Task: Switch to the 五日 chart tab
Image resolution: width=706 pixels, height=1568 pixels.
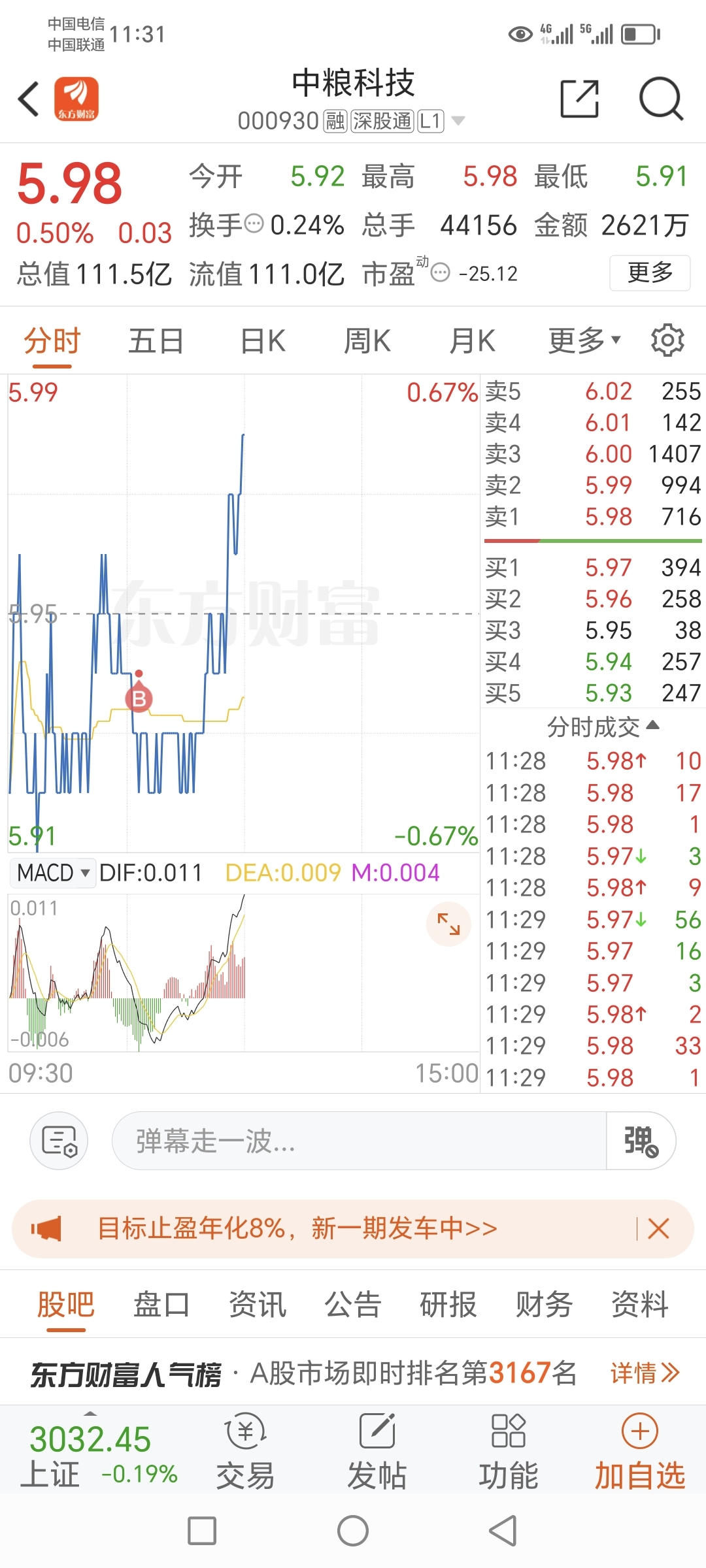Action: point(156,341)
